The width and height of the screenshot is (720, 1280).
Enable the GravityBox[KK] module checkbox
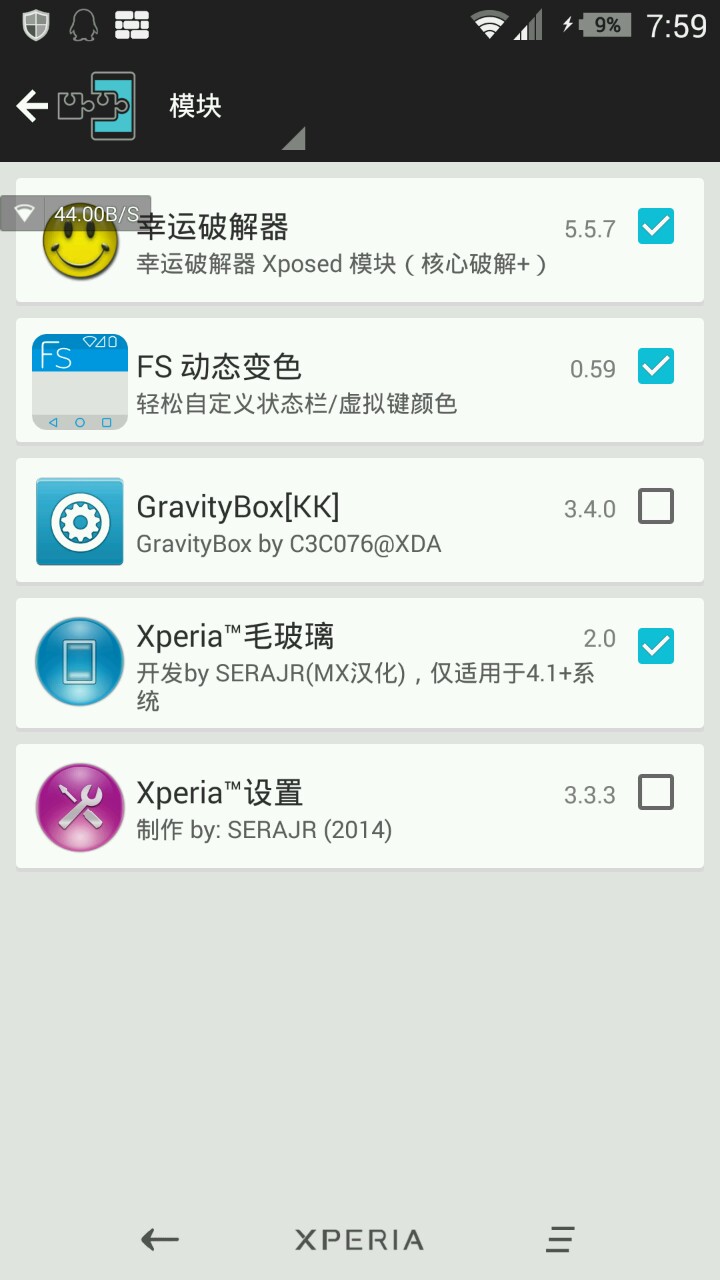pos(656,507)
